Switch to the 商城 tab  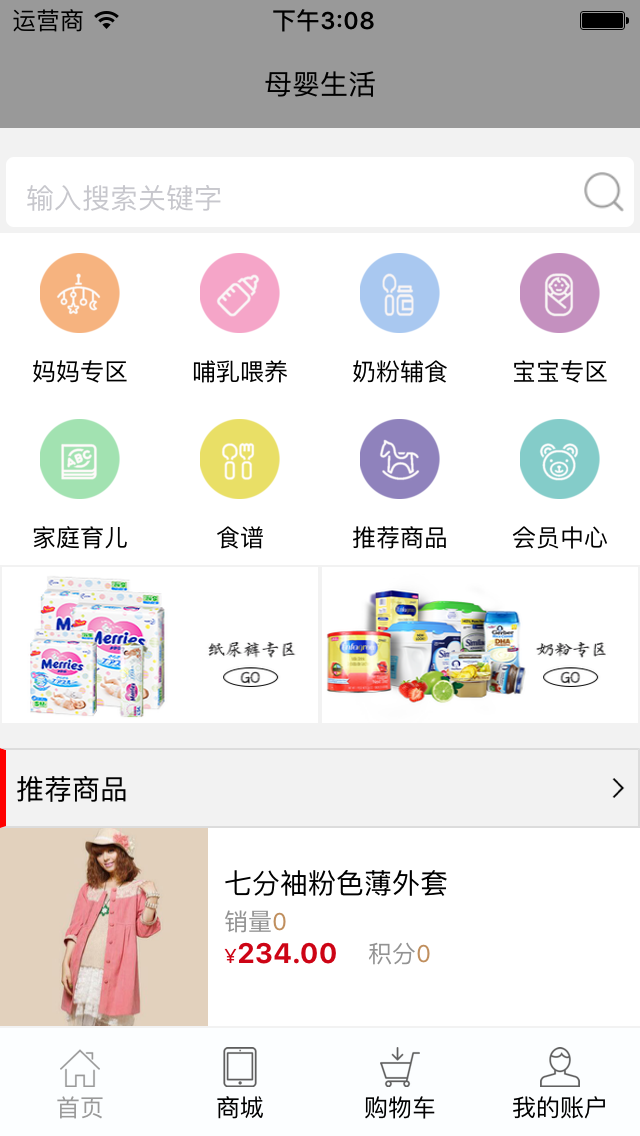click(x=240, y=1082)
